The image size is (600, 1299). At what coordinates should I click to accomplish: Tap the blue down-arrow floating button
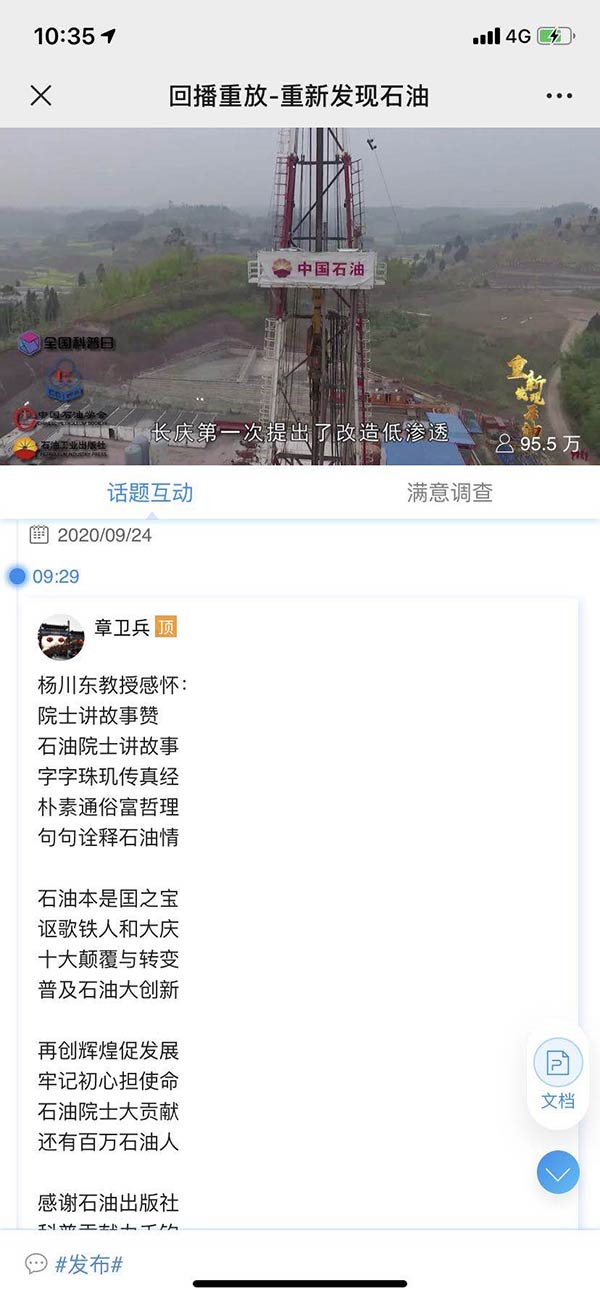pyautogui.click(x=558, y=1173)
